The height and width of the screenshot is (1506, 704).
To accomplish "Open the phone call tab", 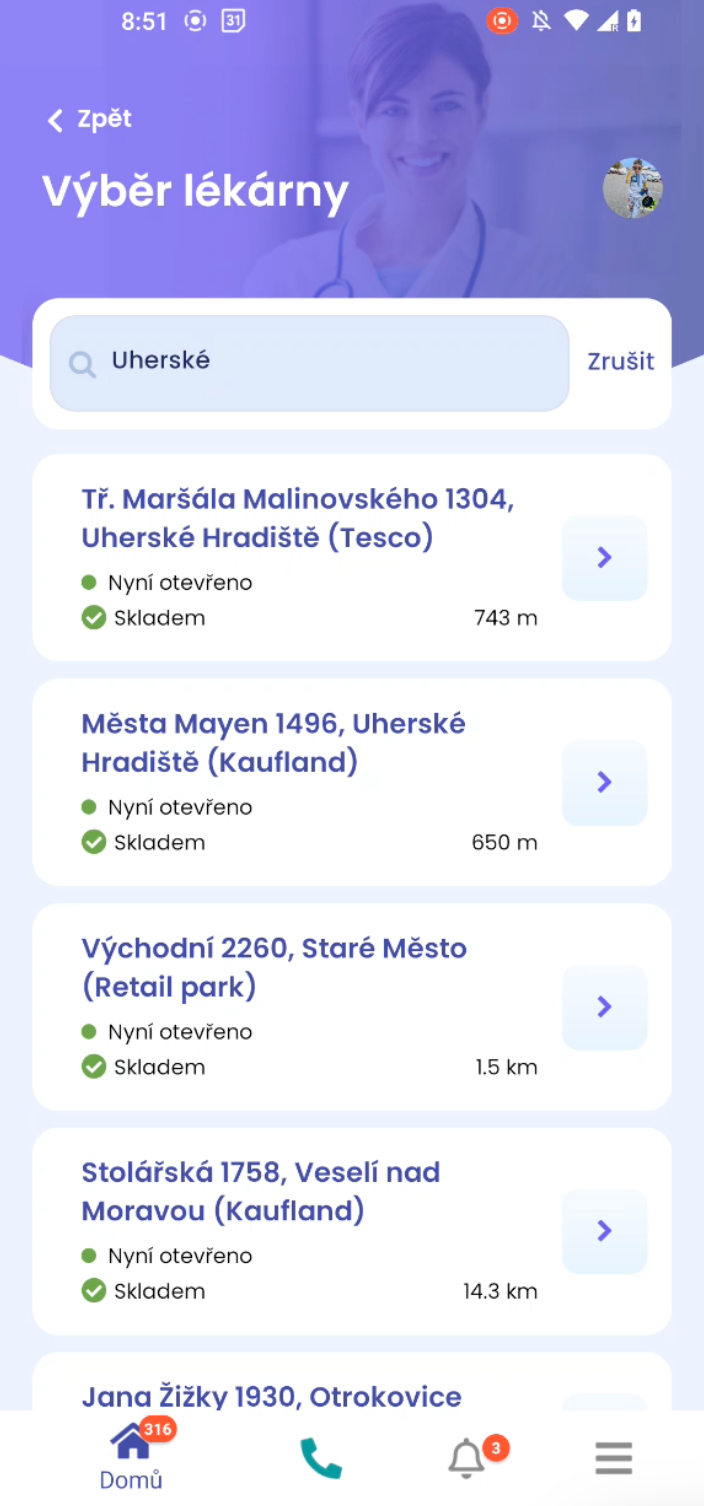I will pyautogui.click(x=321, y=1459).
